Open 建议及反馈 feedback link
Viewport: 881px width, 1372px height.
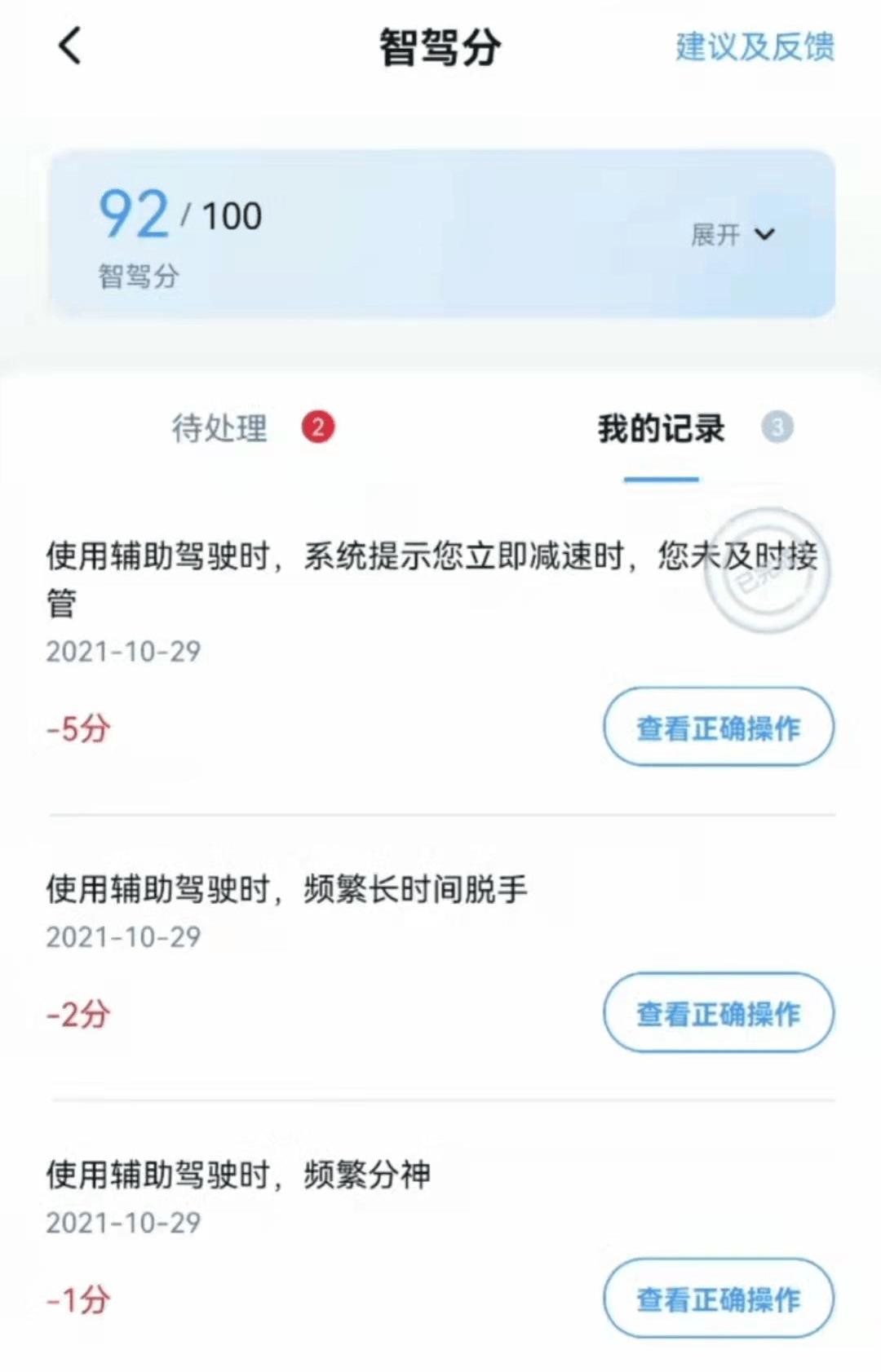754,46
